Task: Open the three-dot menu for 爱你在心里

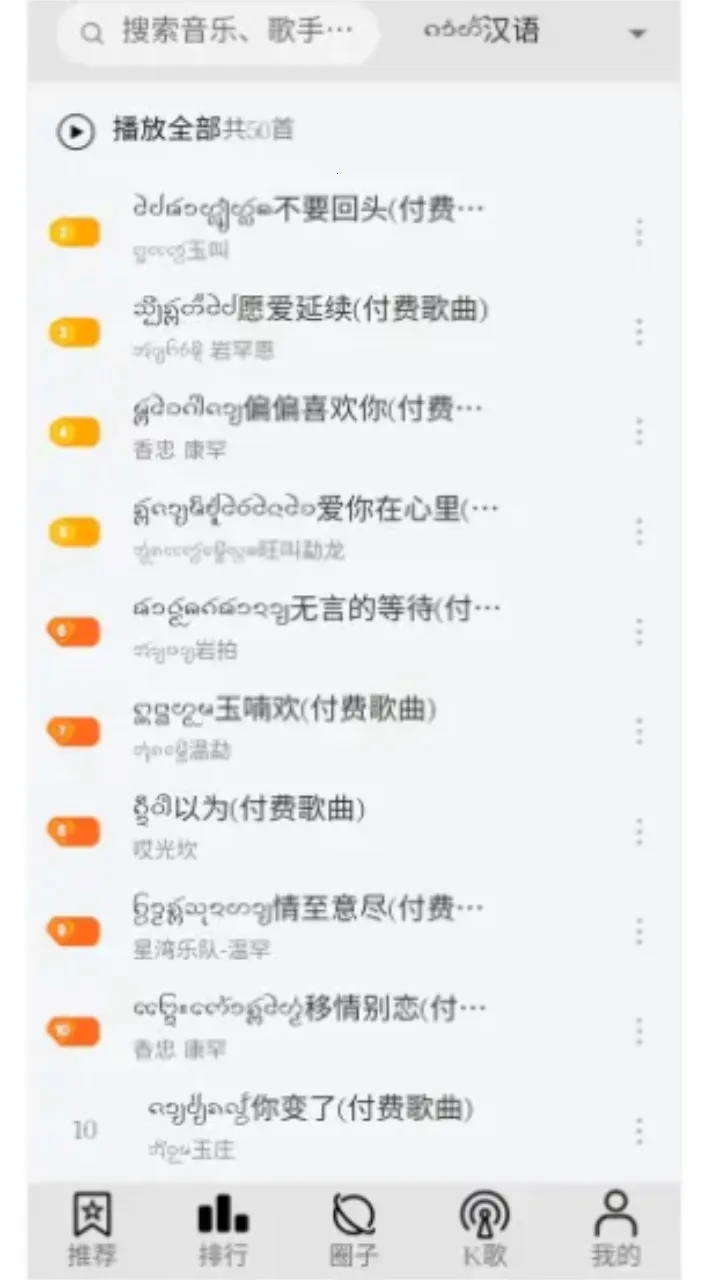Action: 639,531
